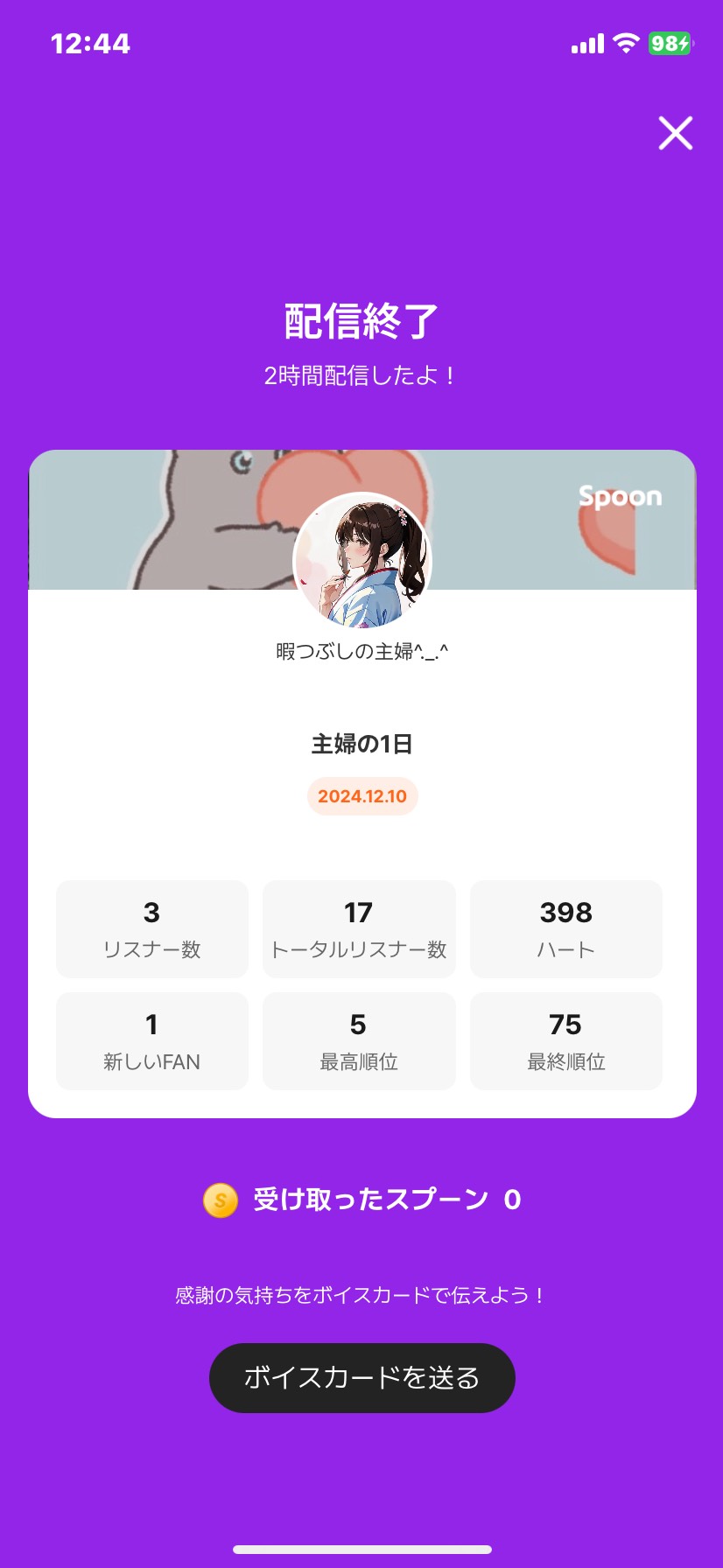Tap the 最高順位 rank card
Viewport: 723px width, 1568px height.
click(x=359, y=1041)
